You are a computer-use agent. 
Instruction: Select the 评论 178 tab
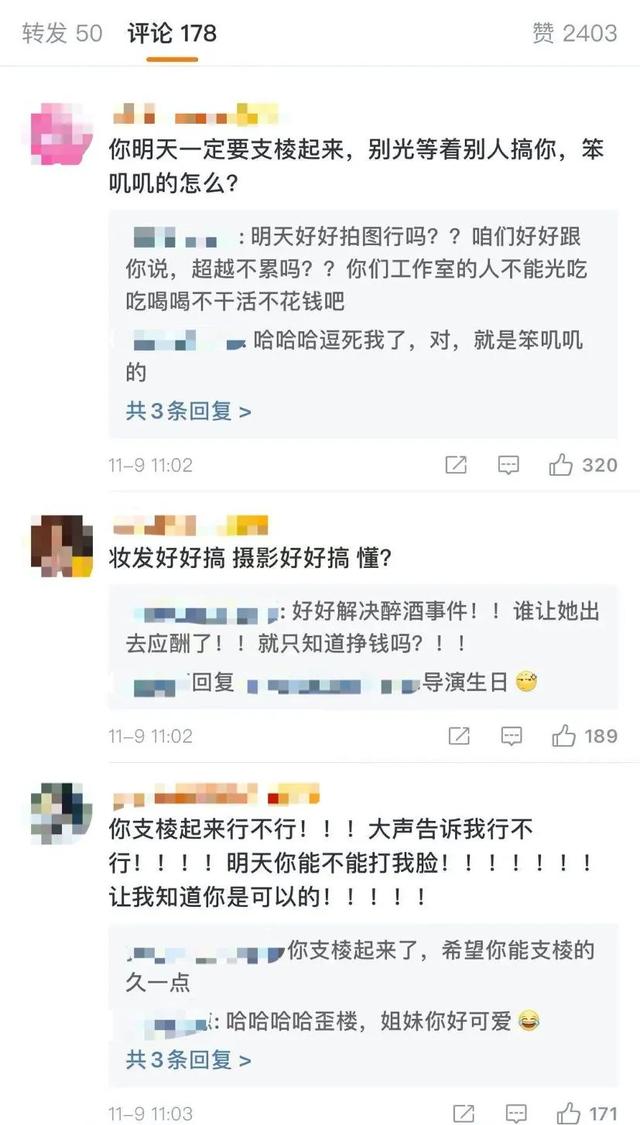171,33
